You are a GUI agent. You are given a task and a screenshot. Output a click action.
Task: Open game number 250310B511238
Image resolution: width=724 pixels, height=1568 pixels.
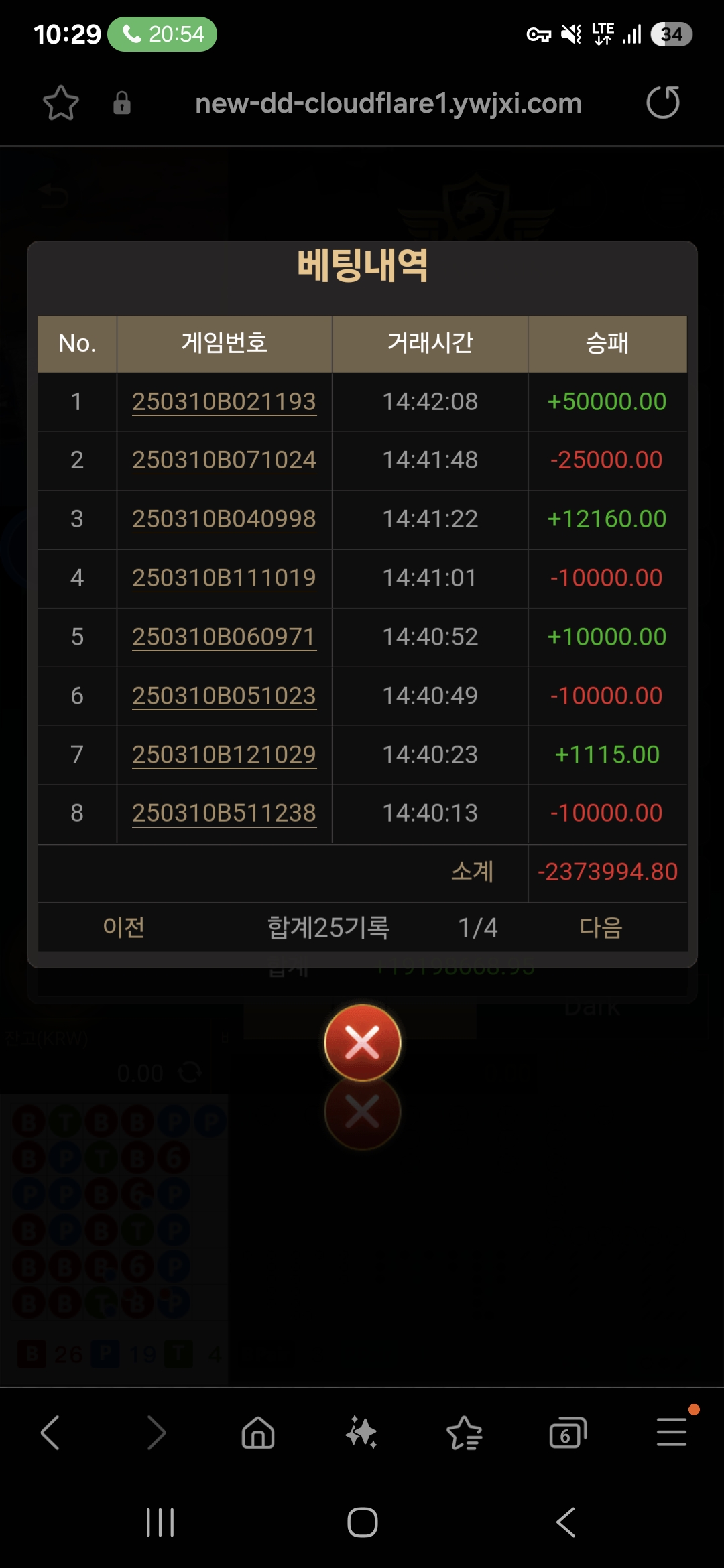coord(224,813)
